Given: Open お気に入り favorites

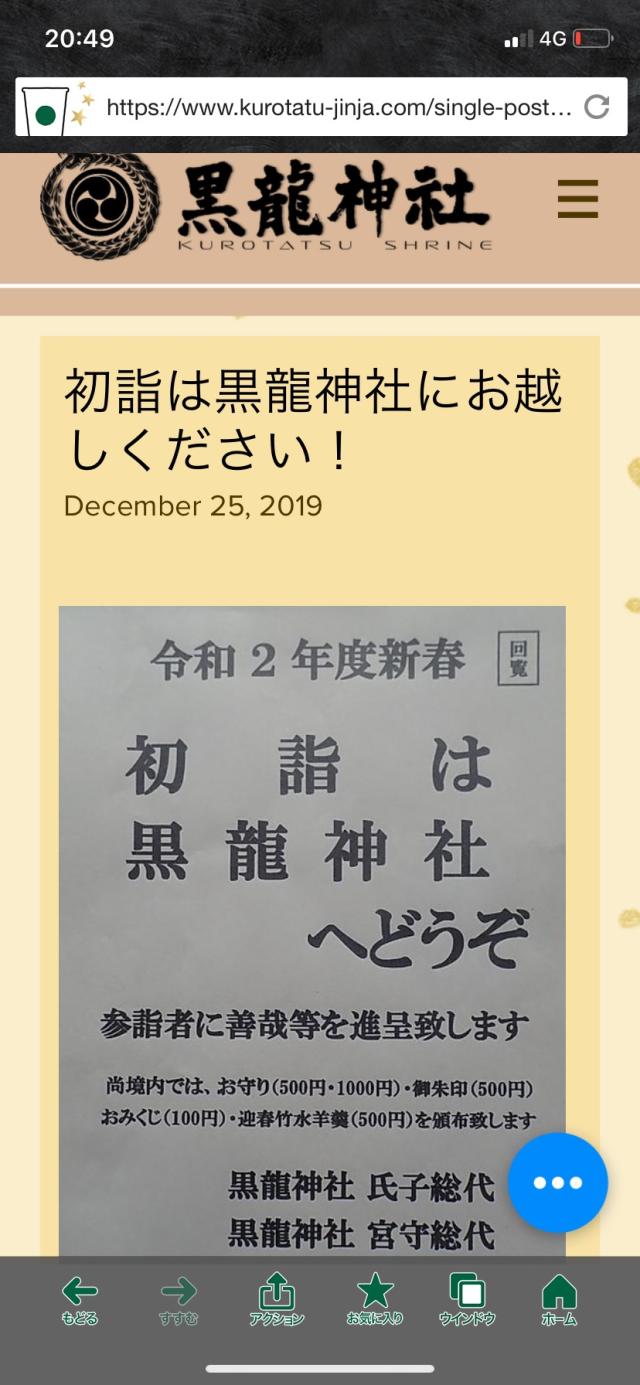Looking at the screenshot, I should (375, 1300).
